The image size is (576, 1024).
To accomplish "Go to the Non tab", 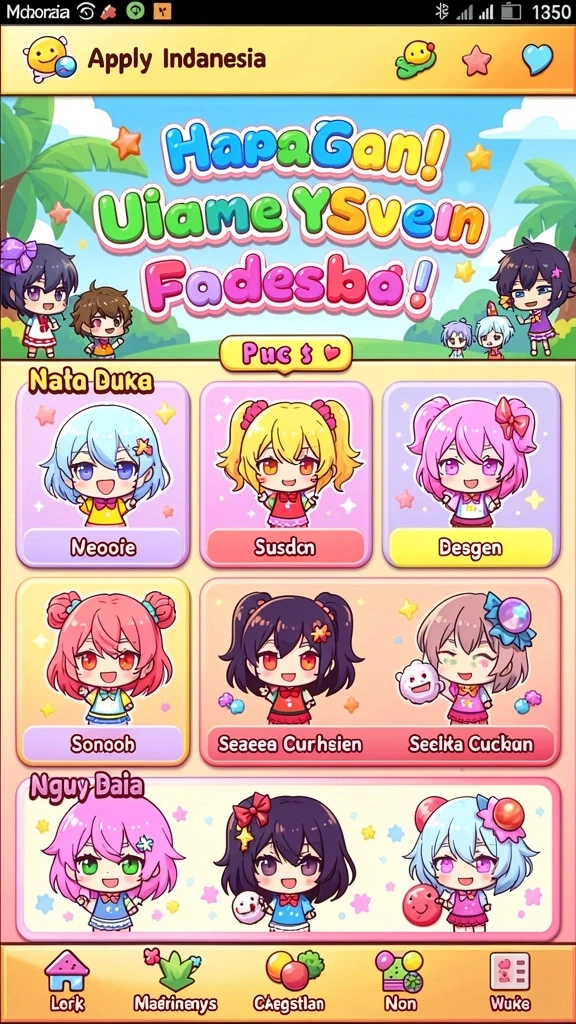I will tap(399, 981).
